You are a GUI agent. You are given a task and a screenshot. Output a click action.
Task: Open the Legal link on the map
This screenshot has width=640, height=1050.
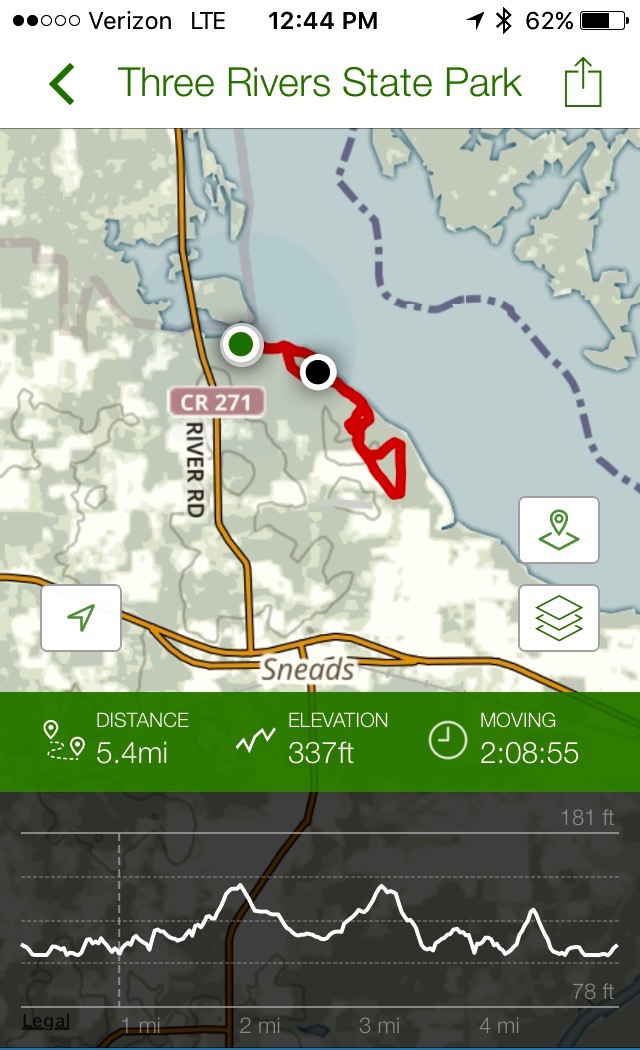(x=46, y=1021)
